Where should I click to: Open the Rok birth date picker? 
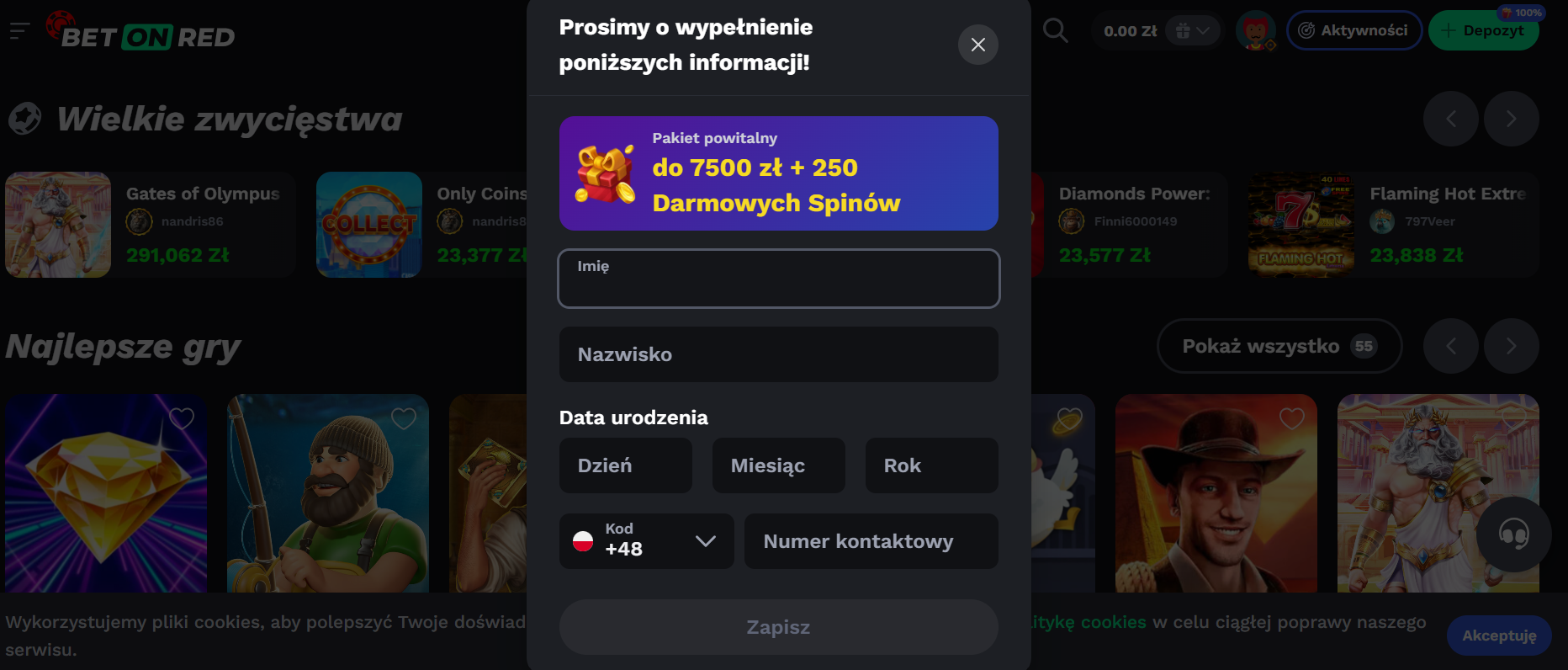[x=931, y=465]
